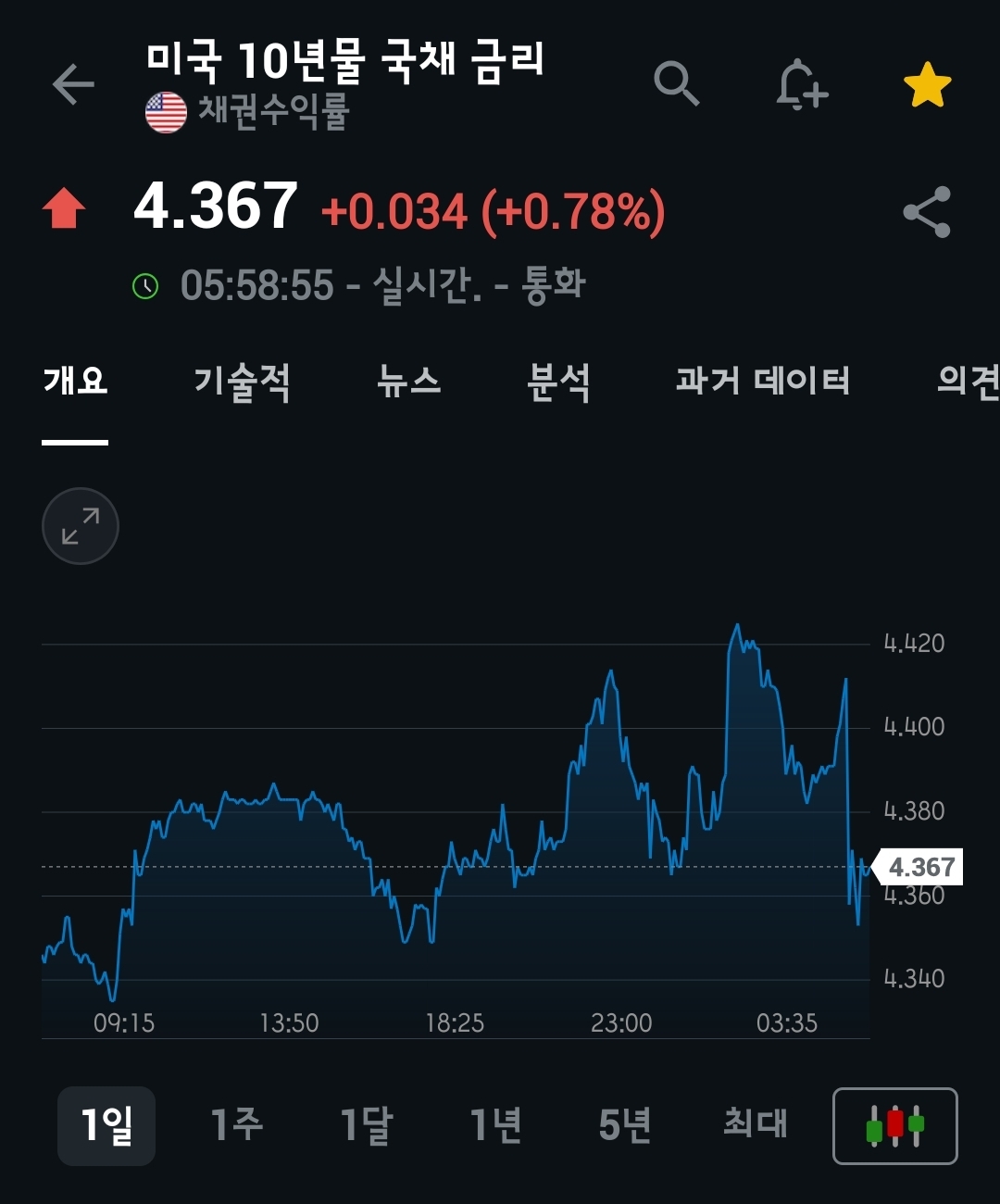Switch to candlestick chart type

[x=894, y=1125]
